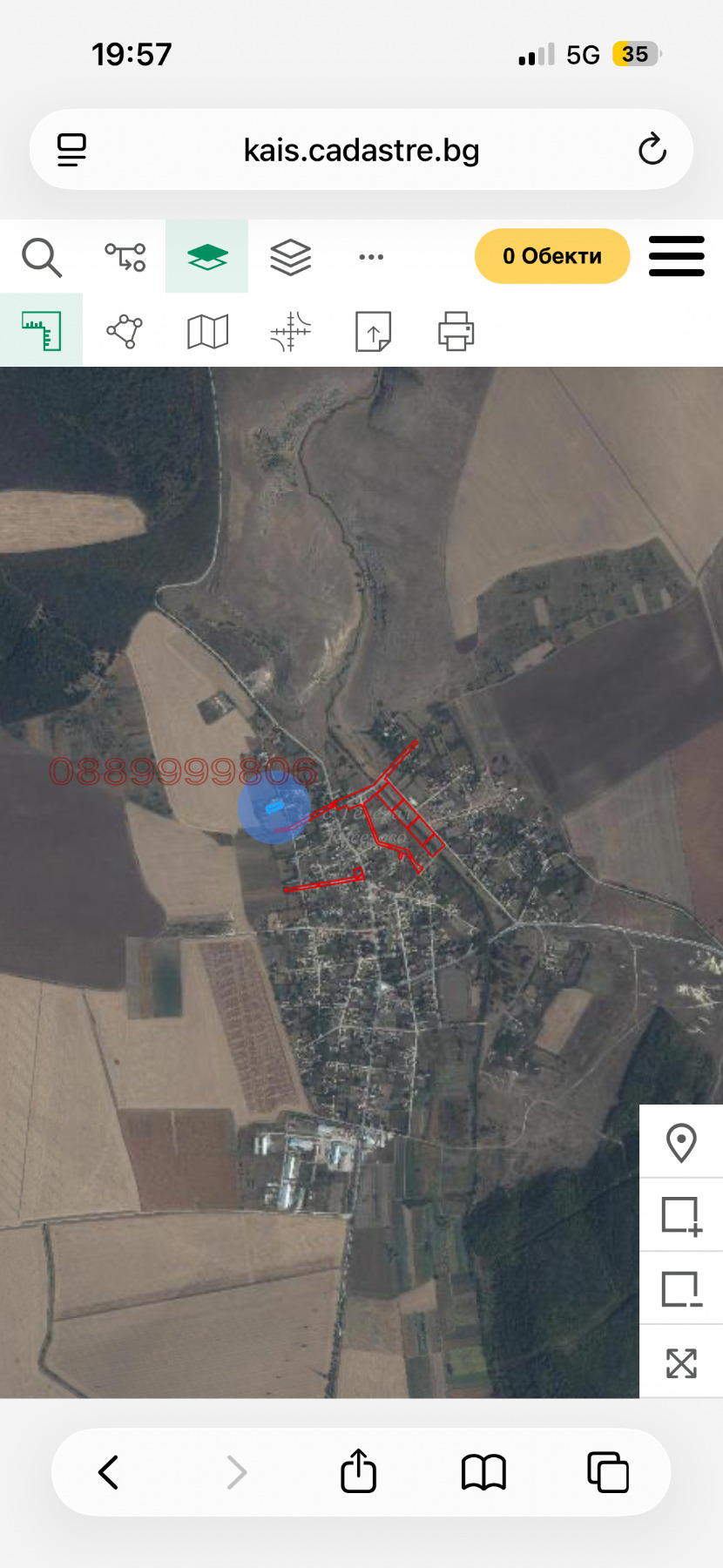The image size is (723, 1568).
Task: Open the print tool
Action: pyautogui.click(x=456, y=331)
